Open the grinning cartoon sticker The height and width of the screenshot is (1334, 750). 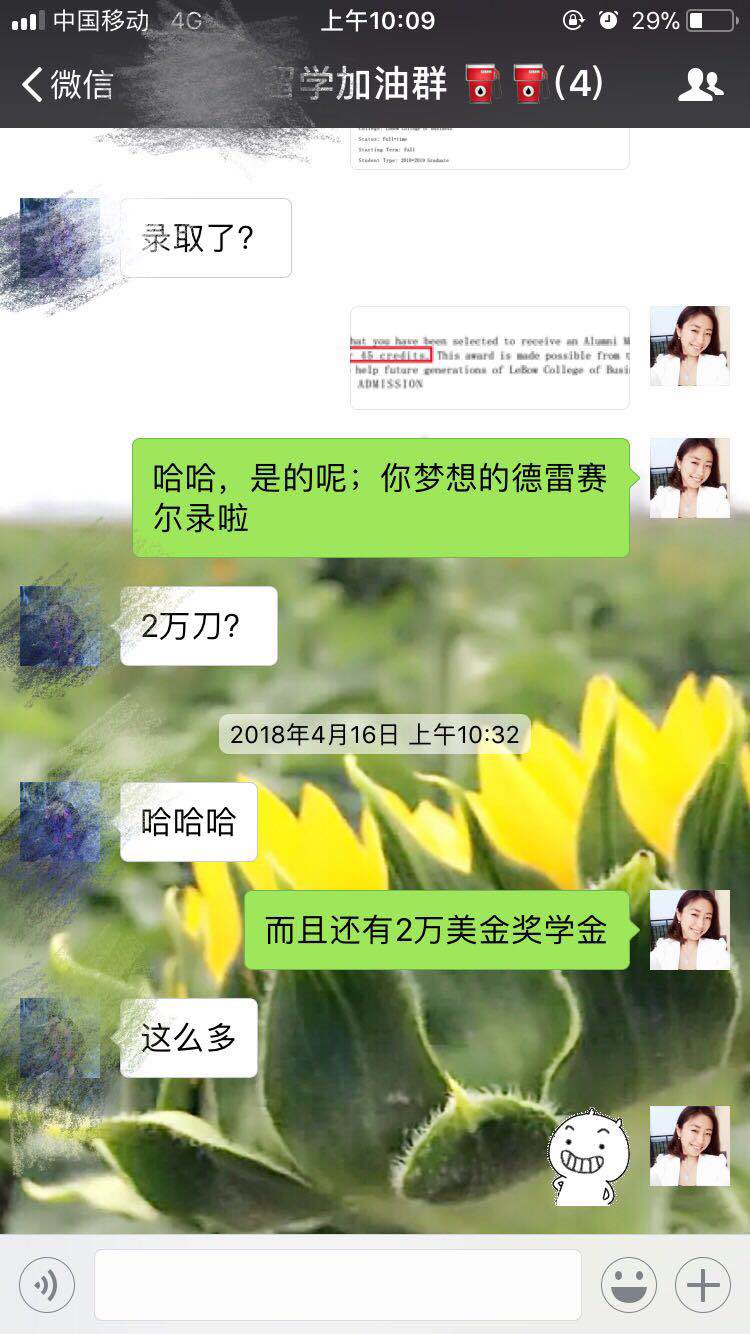(588, 1158)
